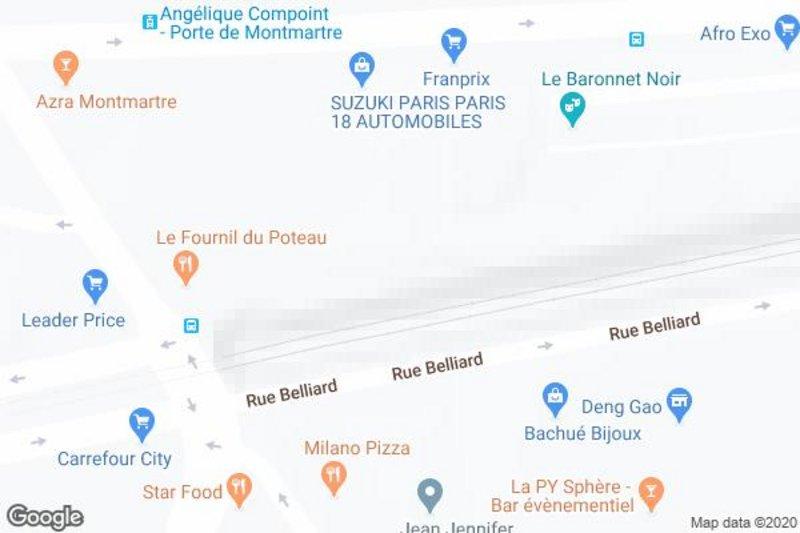Tap the bus stop icon near Leader Price
Screen dimensions: 800x533
click(191, 325)
